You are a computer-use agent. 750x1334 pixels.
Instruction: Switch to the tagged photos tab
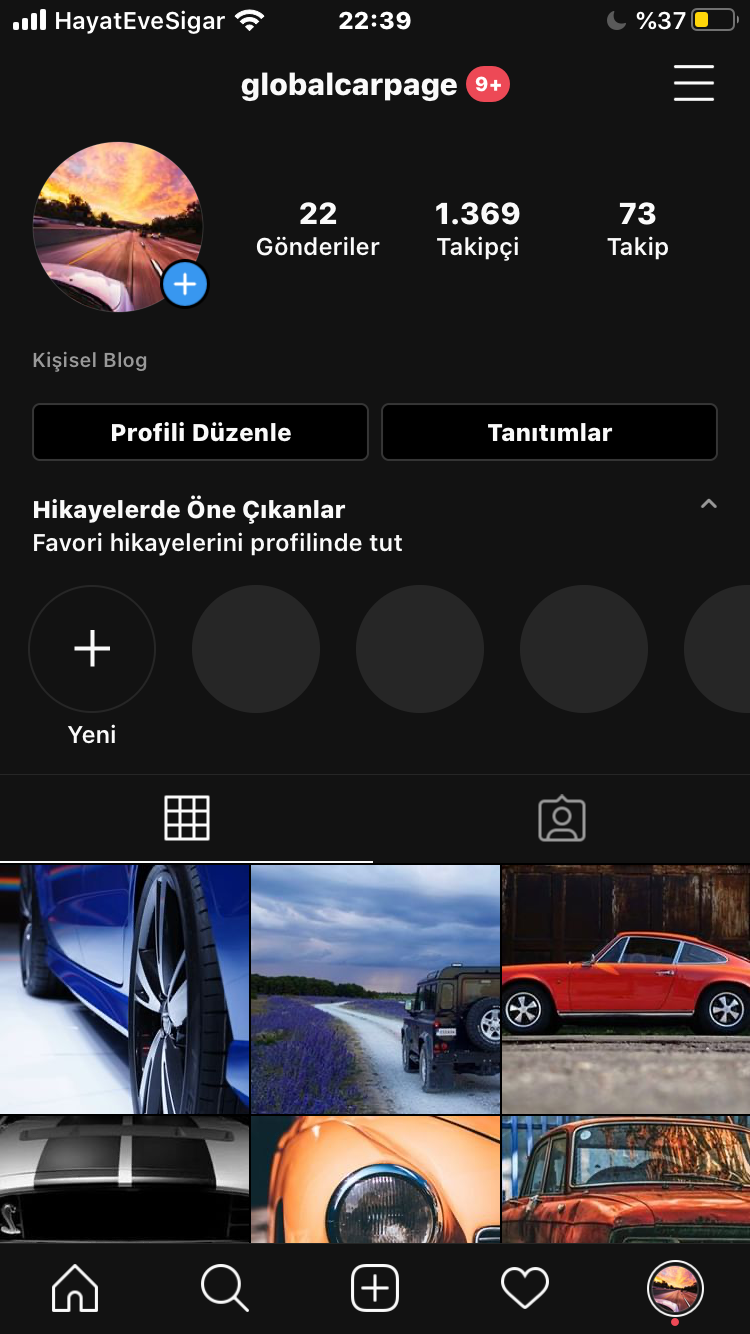tap(562, 818)
